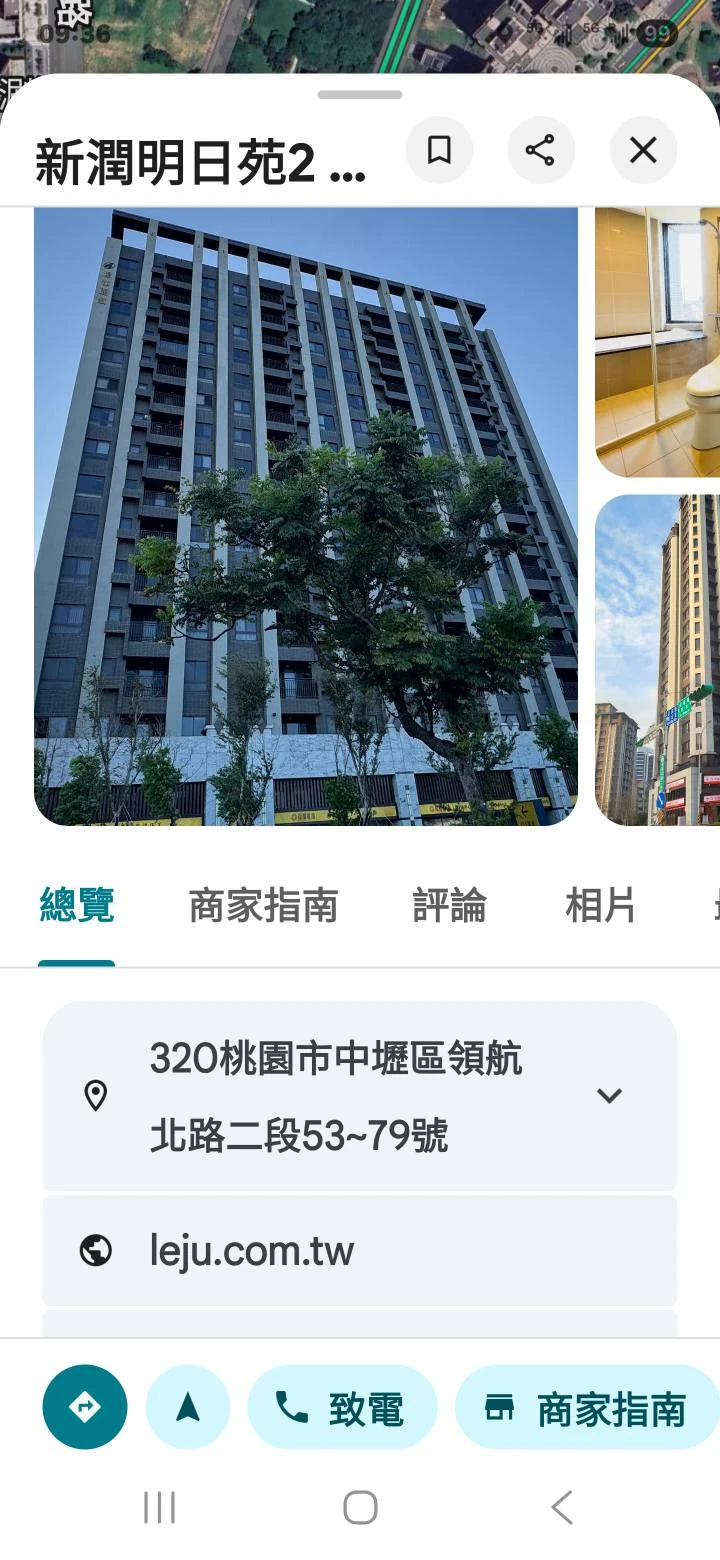
Task: Switch to the 商家指南 tab
Action: 263,906
